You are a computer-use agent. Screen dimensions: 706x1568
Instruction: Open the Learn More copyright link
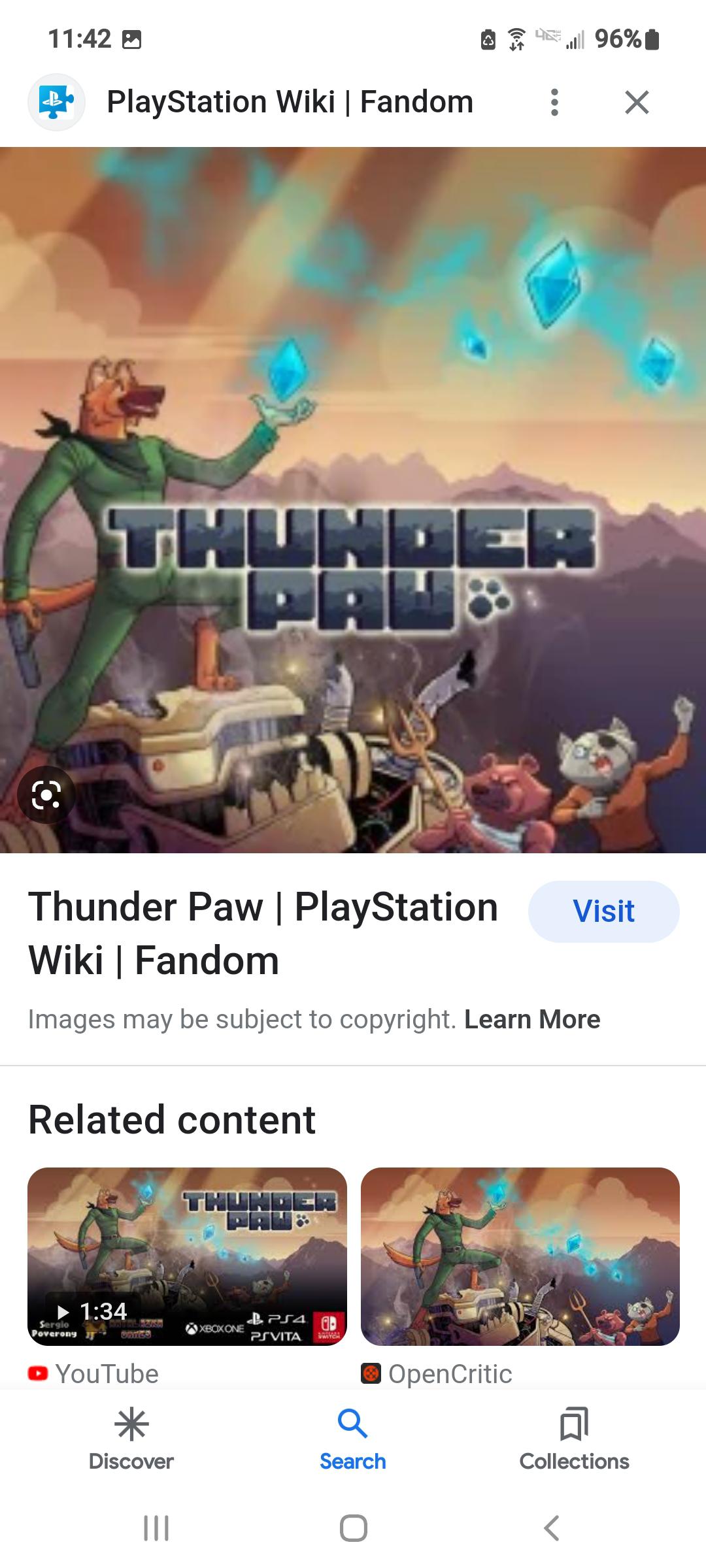point(531,1019)
